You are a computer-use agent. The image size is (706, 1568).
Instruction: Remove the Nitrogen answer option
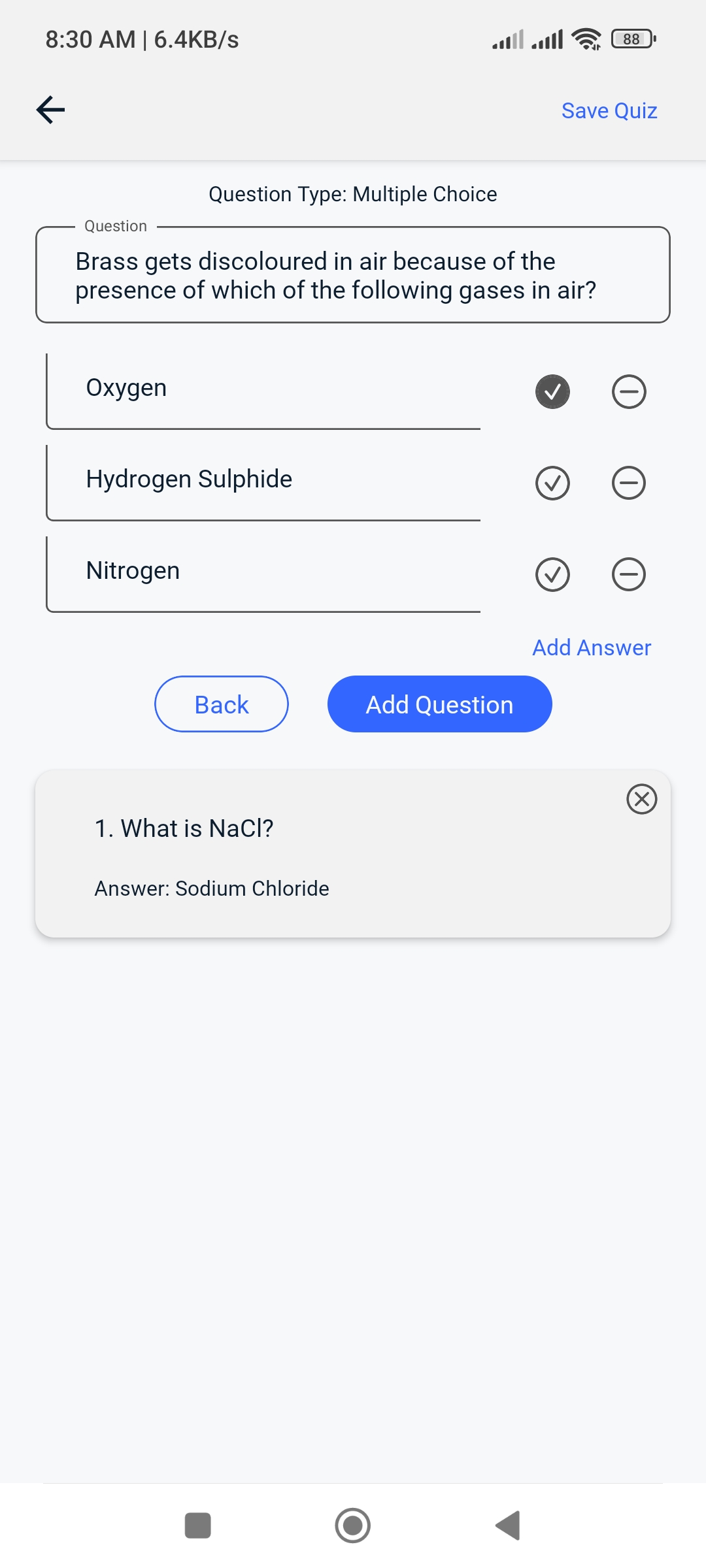629,574
